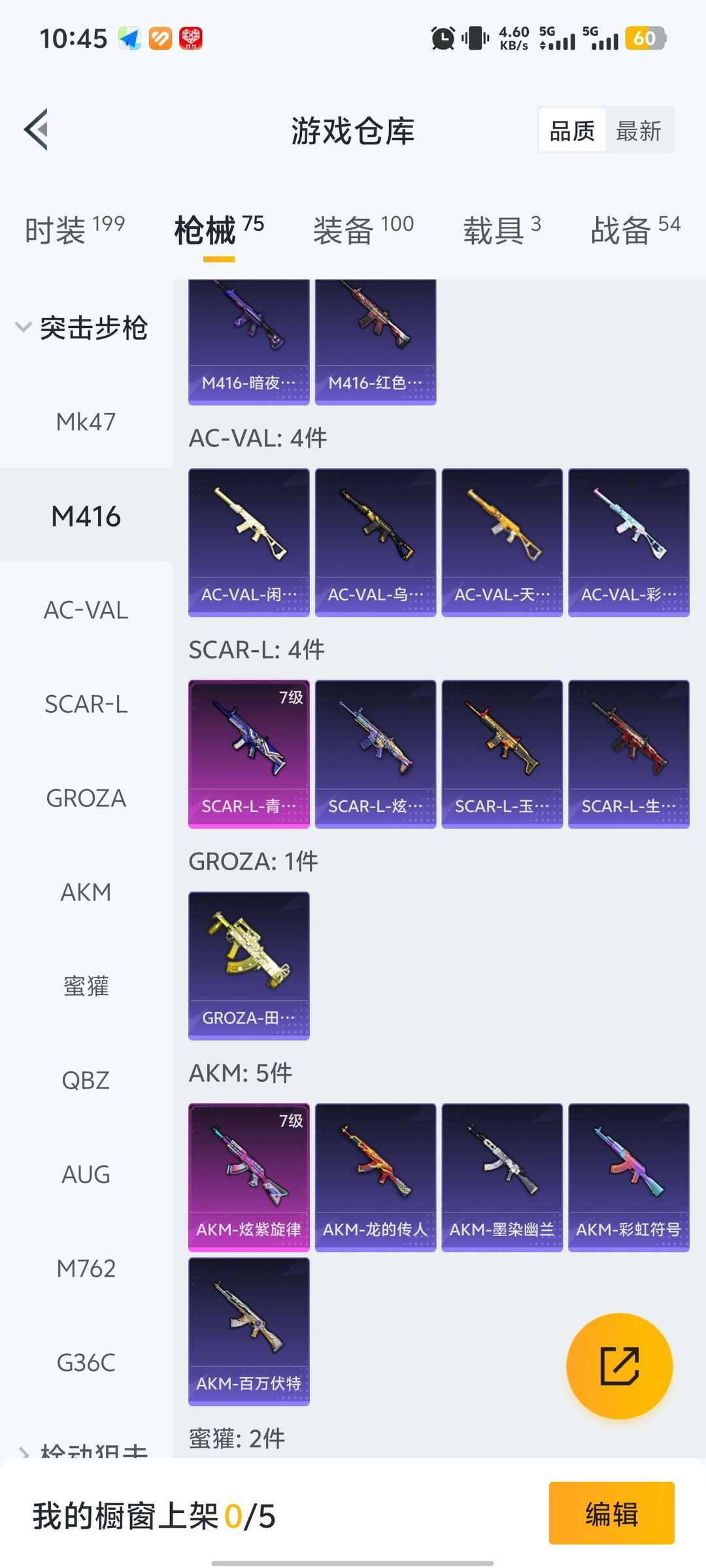Jump to AC-VAL in the side list
This screenshot has height=1568, width=706.
[x=86, y=610]
